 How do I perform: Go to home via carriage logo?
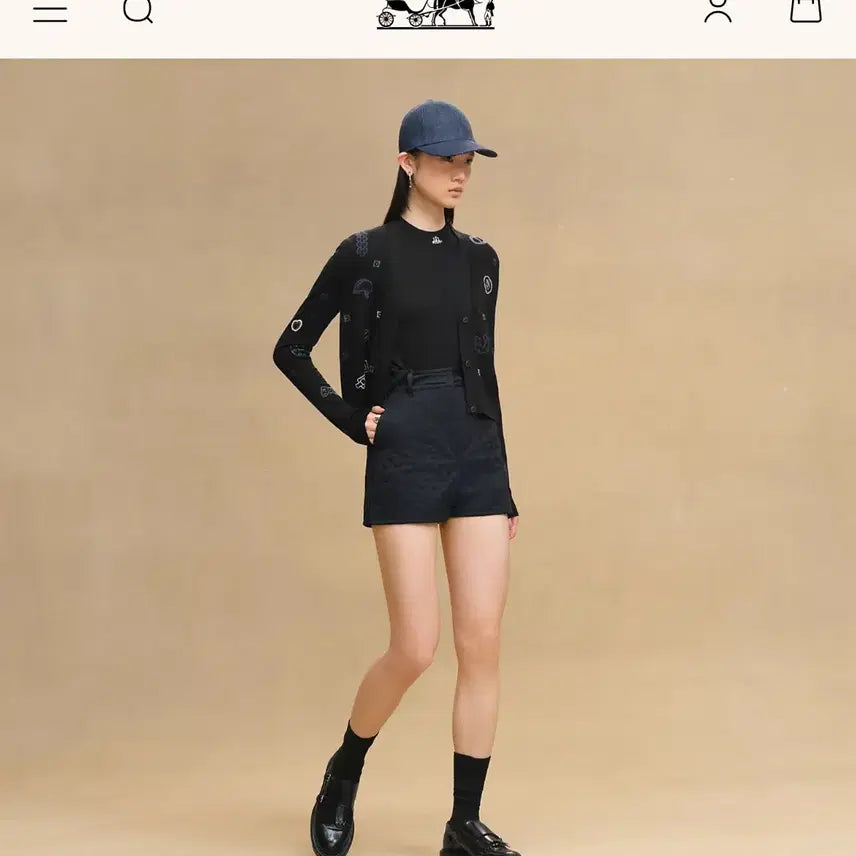pos(435,13)
